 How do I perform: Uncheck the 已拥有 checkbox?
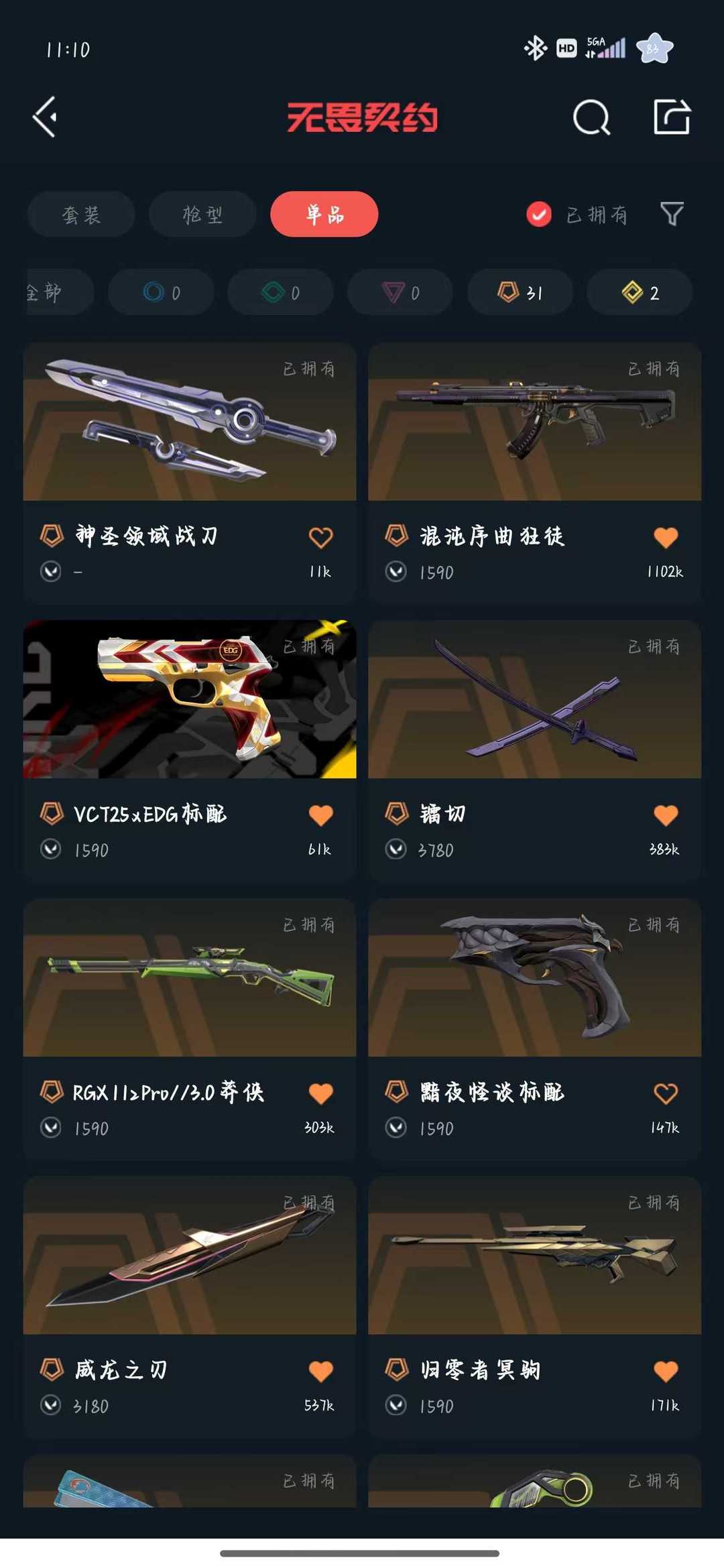coord(539,215)
